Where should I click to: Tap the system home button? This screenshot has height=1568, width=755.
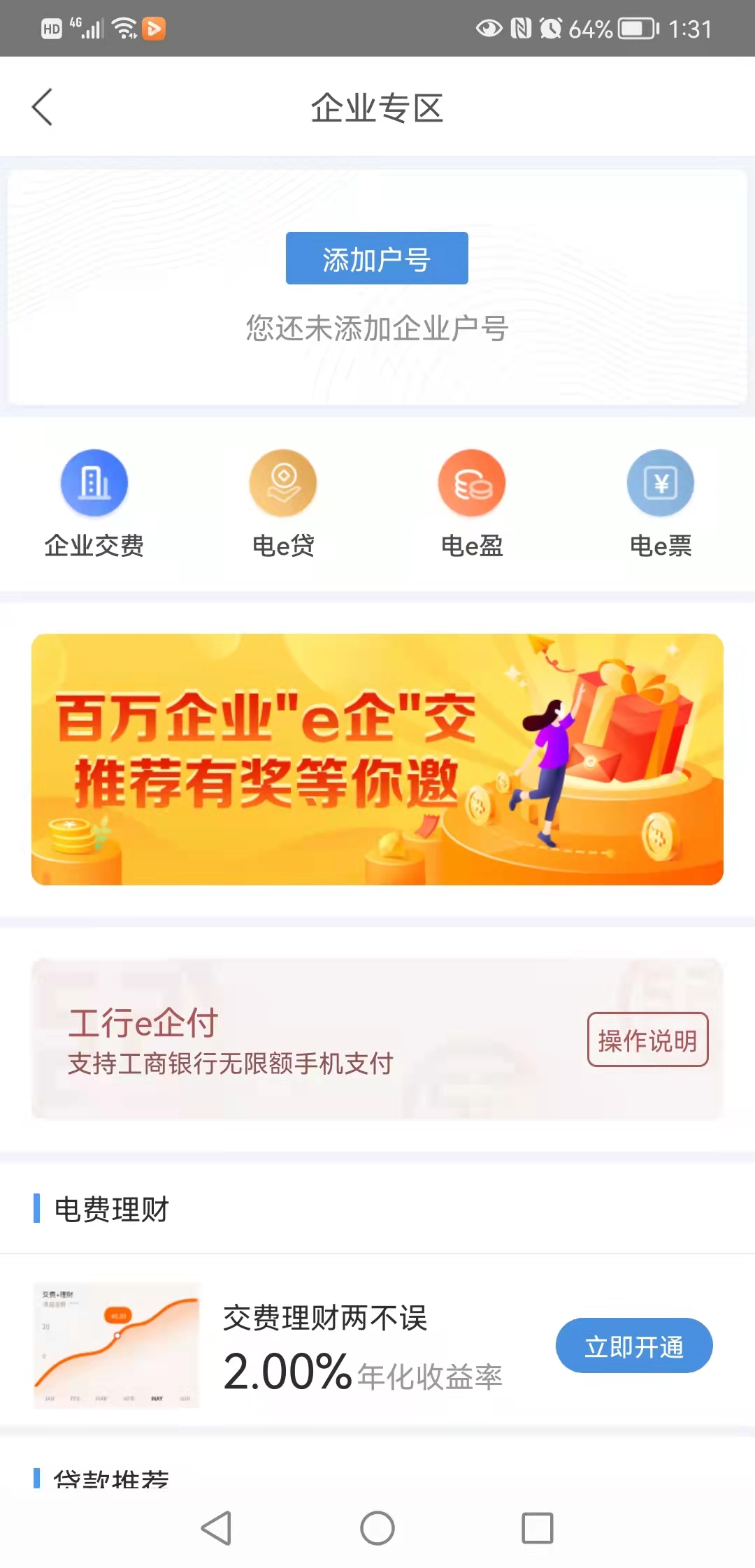377,1528
